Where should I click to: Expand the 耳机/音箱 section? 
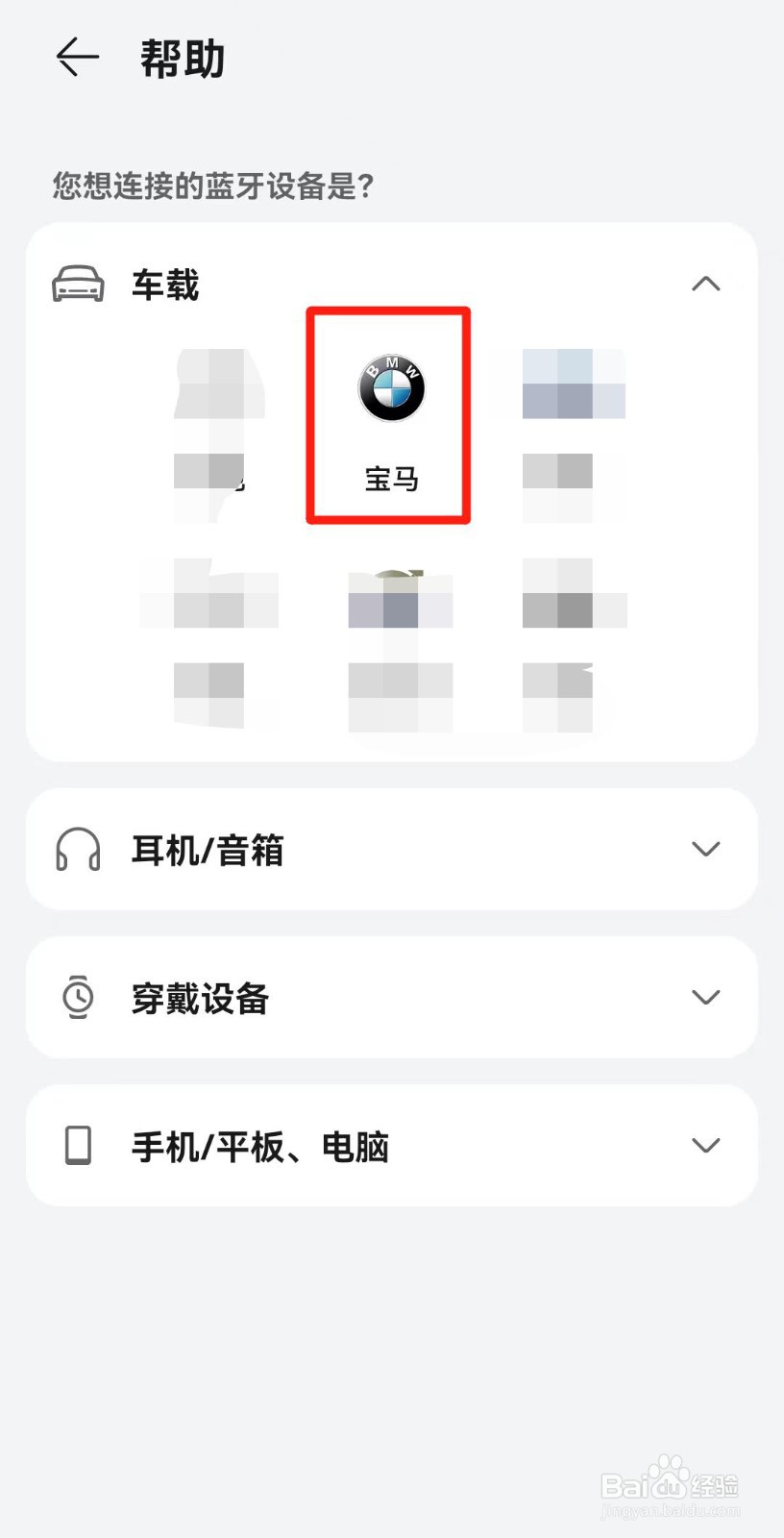click(705, 849)
